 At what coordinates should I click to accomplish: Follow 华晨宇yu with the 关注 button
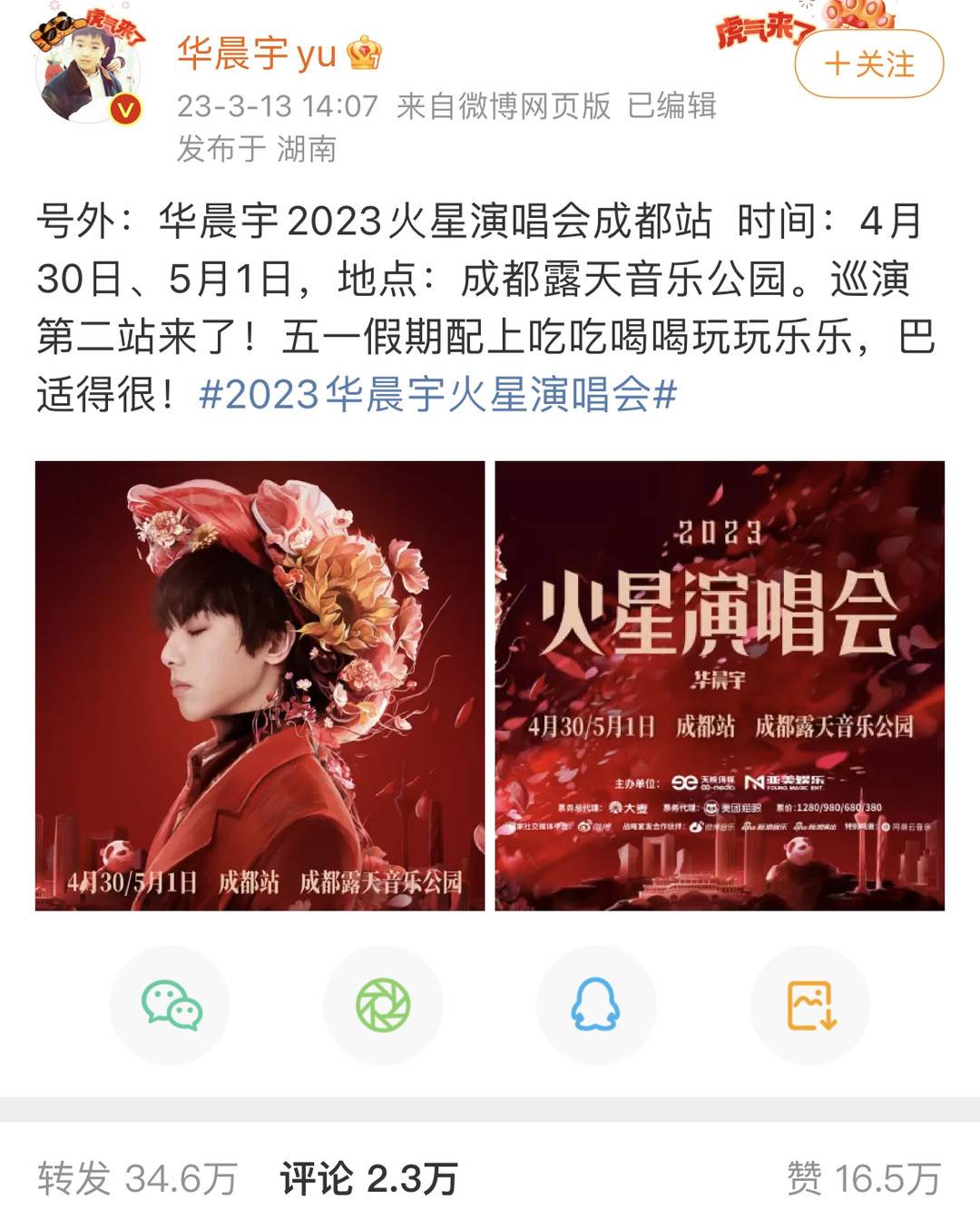coord(868,64)
